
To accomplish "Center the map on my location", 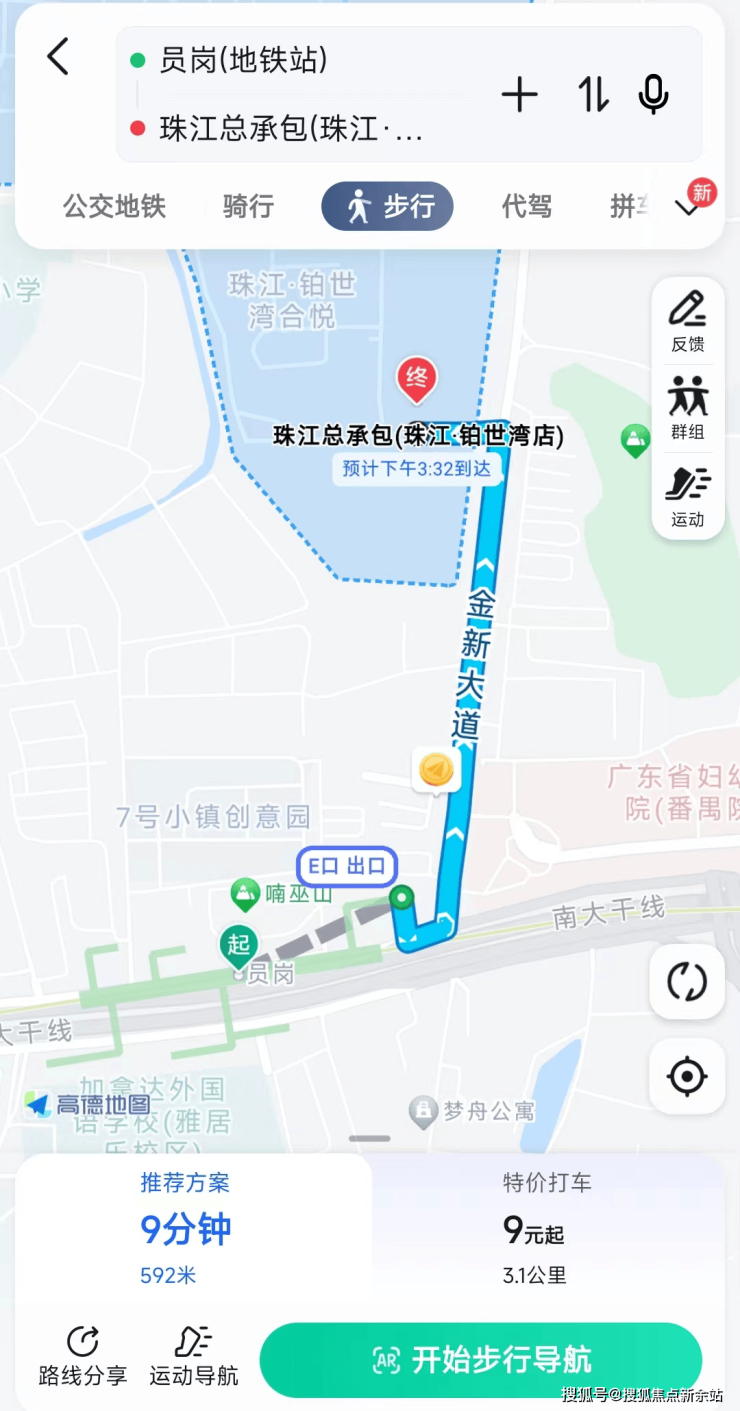I will pyautogui.click(x=687, y=1077).
